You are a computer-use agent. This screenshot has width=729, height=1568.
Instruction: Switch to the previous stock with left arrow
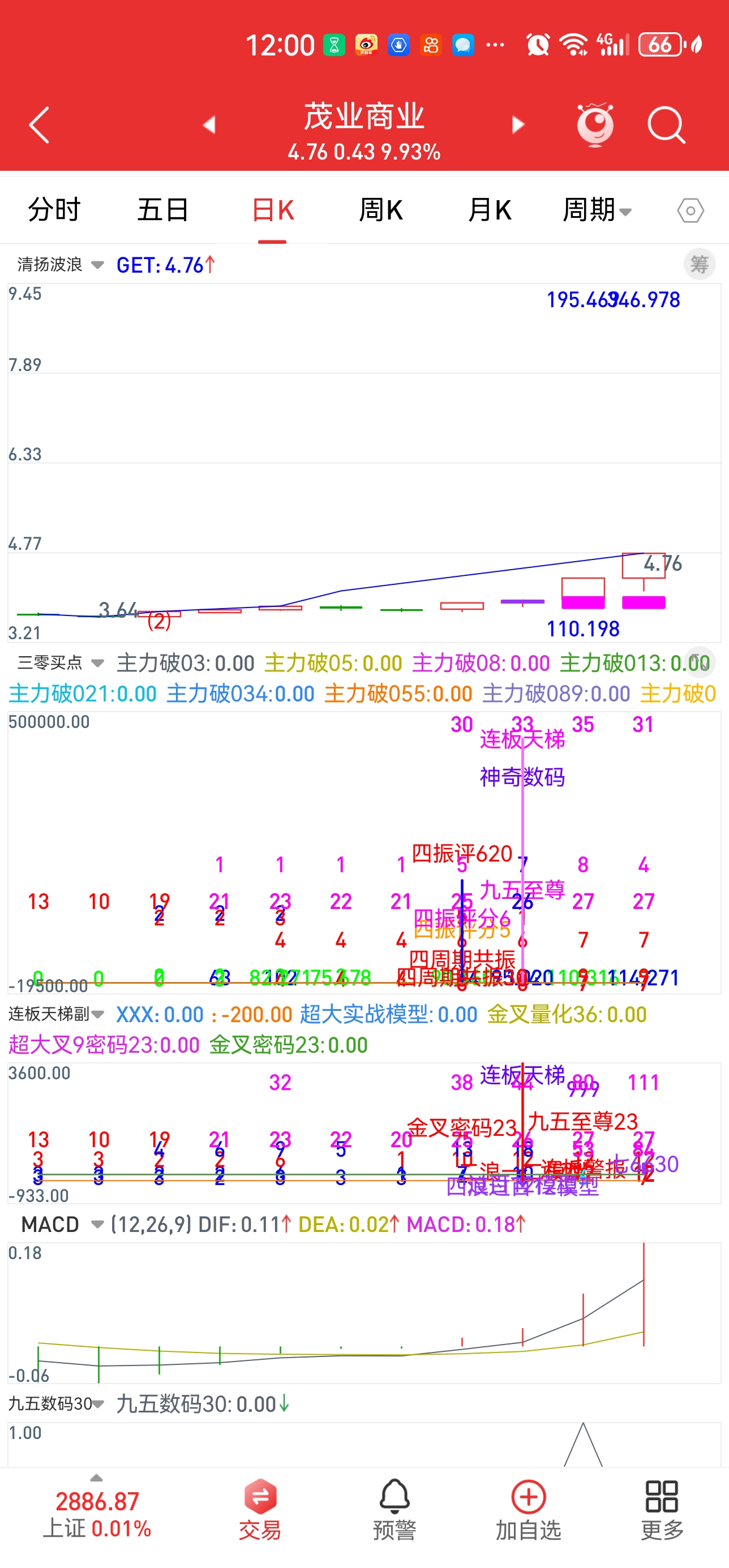click(209, 125)
